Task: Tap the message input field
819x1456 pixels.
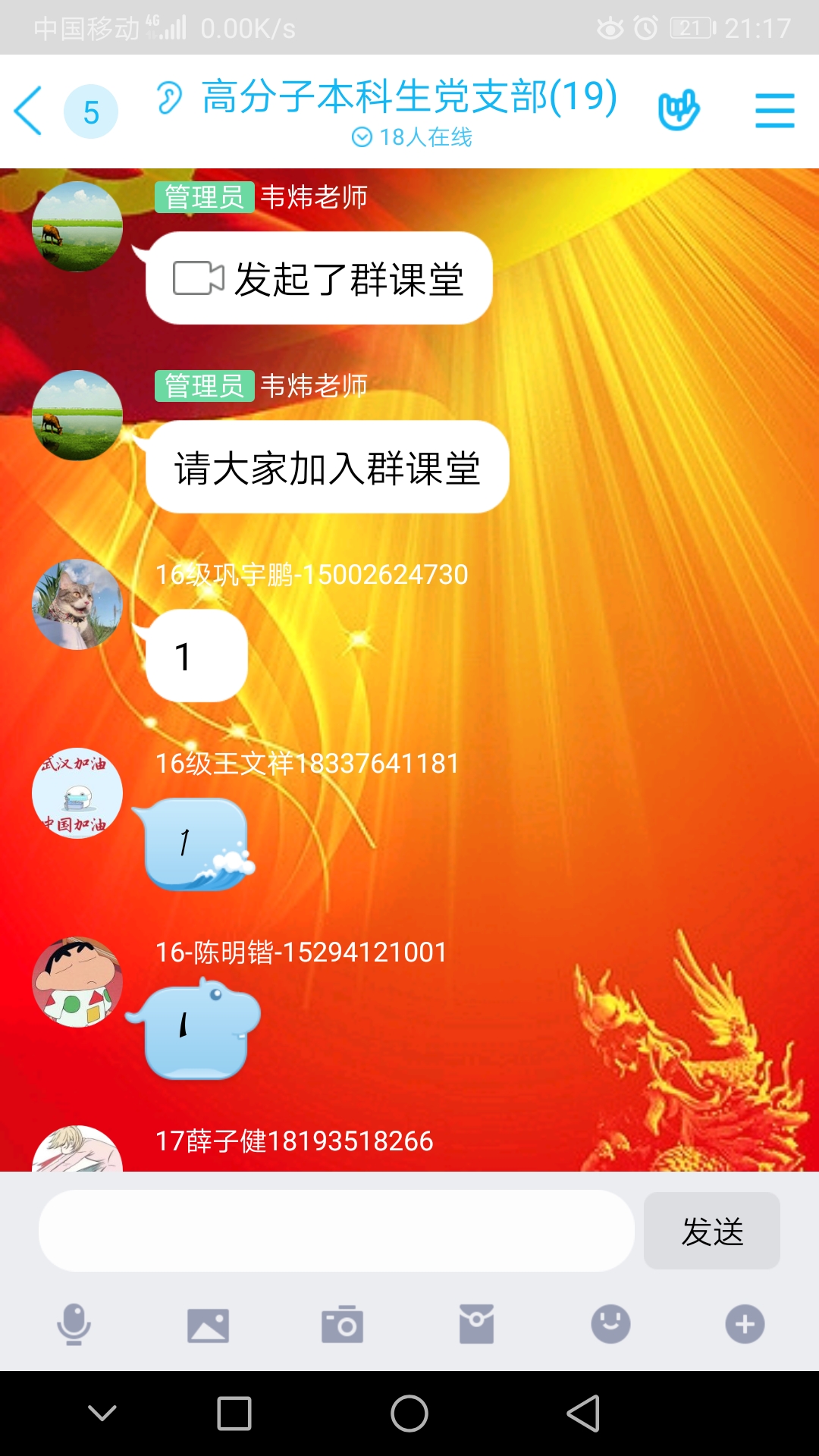Action: 334,1231
